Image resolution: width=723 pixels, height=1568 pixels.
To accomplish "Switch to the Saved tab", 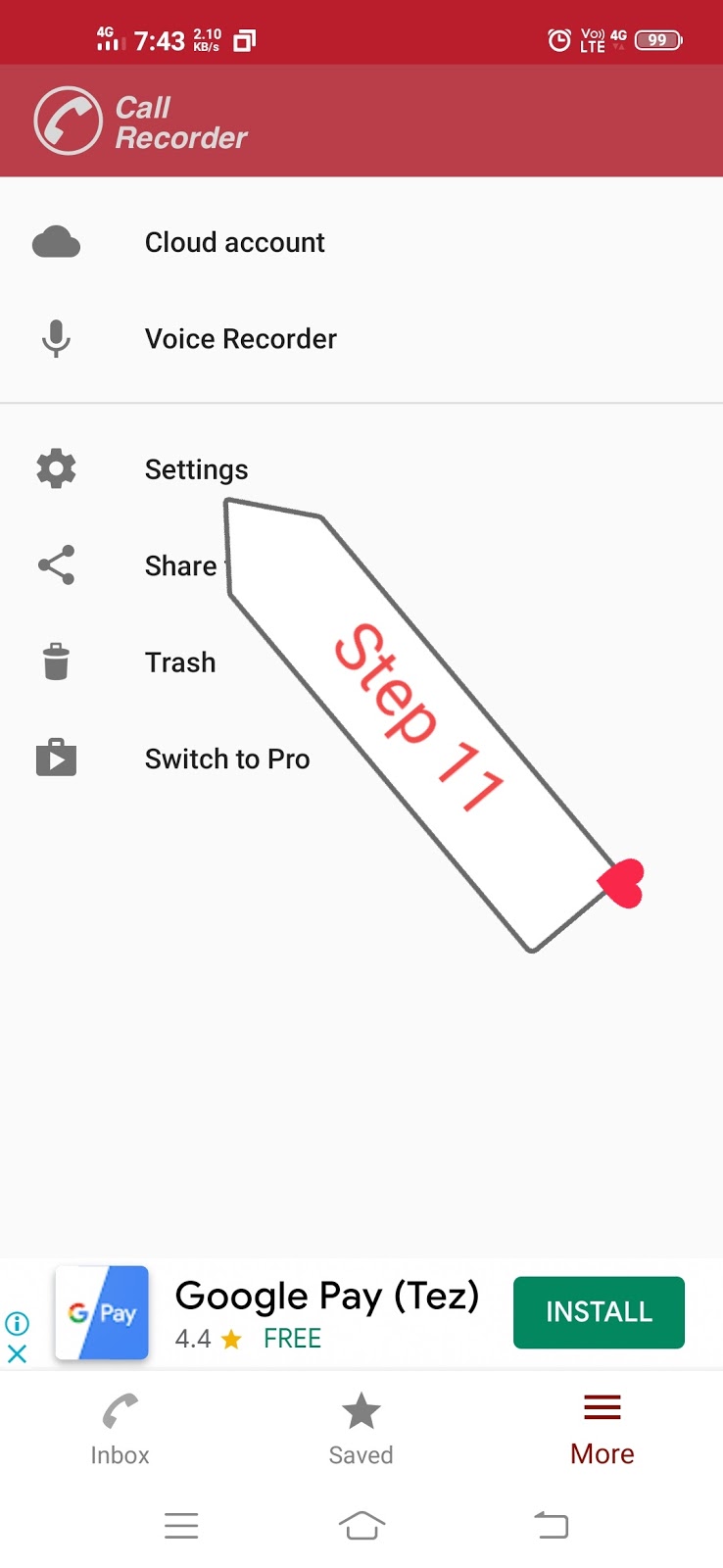I will pyautogui.click(x=361, y=1430).
